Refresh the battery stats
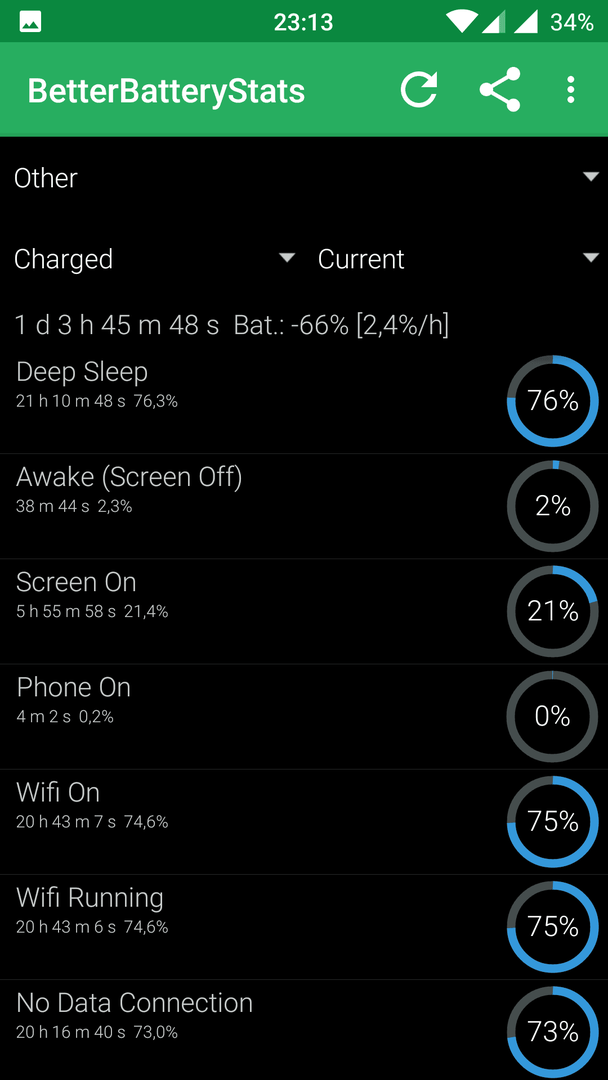The height and width of the screenshot is (1080, 608). [x=419, y=90]
